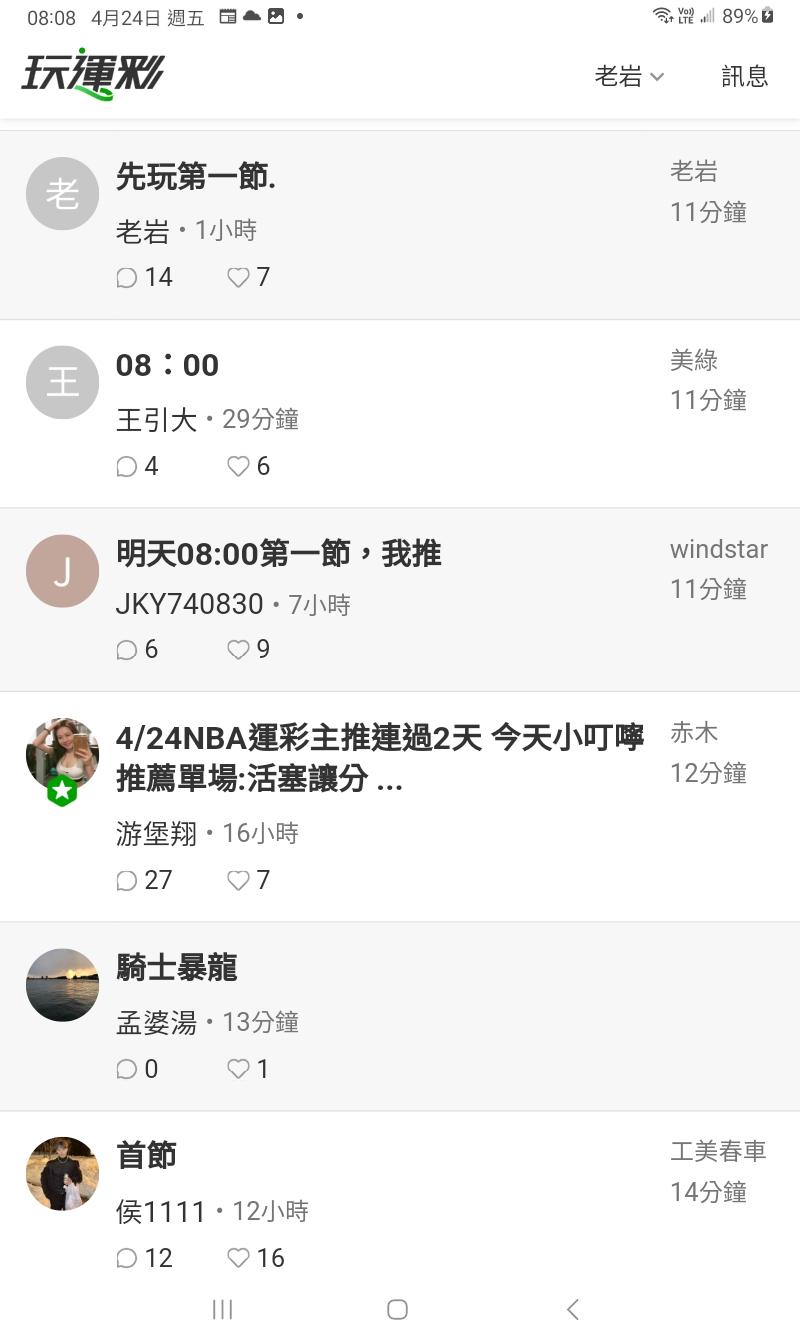This screenshot has height=1340, width=800.
Task: Go to 玩運彩 home via logo
Action: click(x=93, y=75)
